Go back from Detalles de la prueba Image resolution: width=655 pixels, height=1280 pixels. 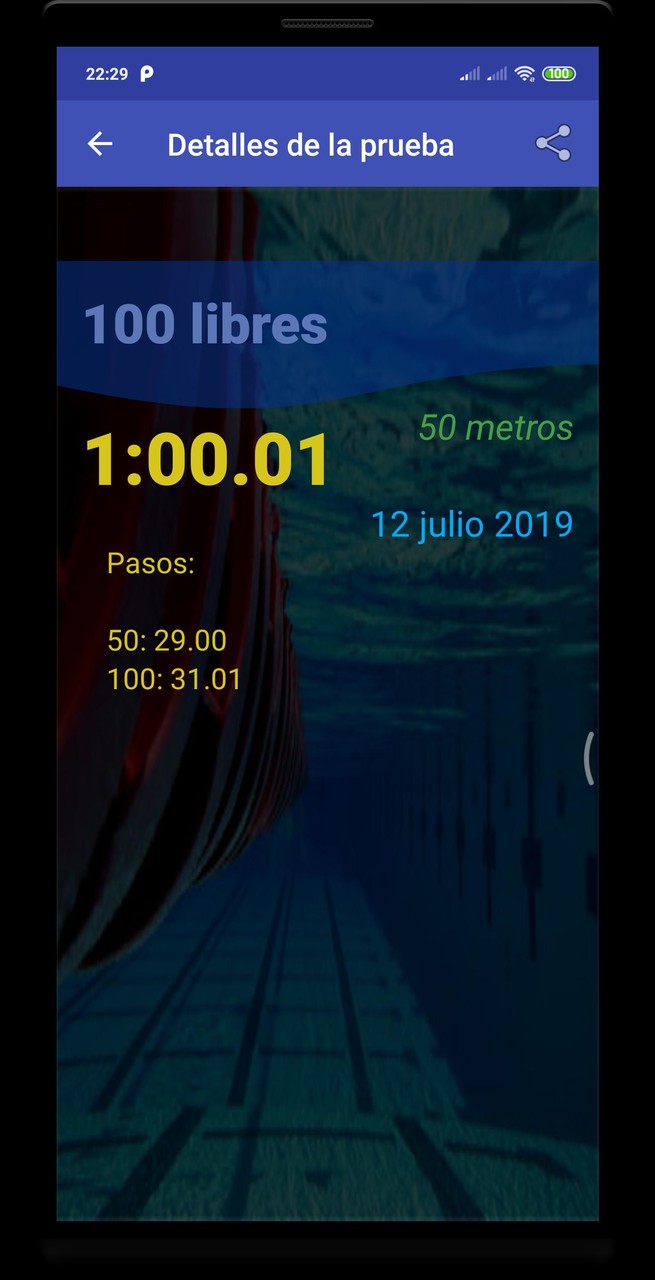click(x=100, y=144)
